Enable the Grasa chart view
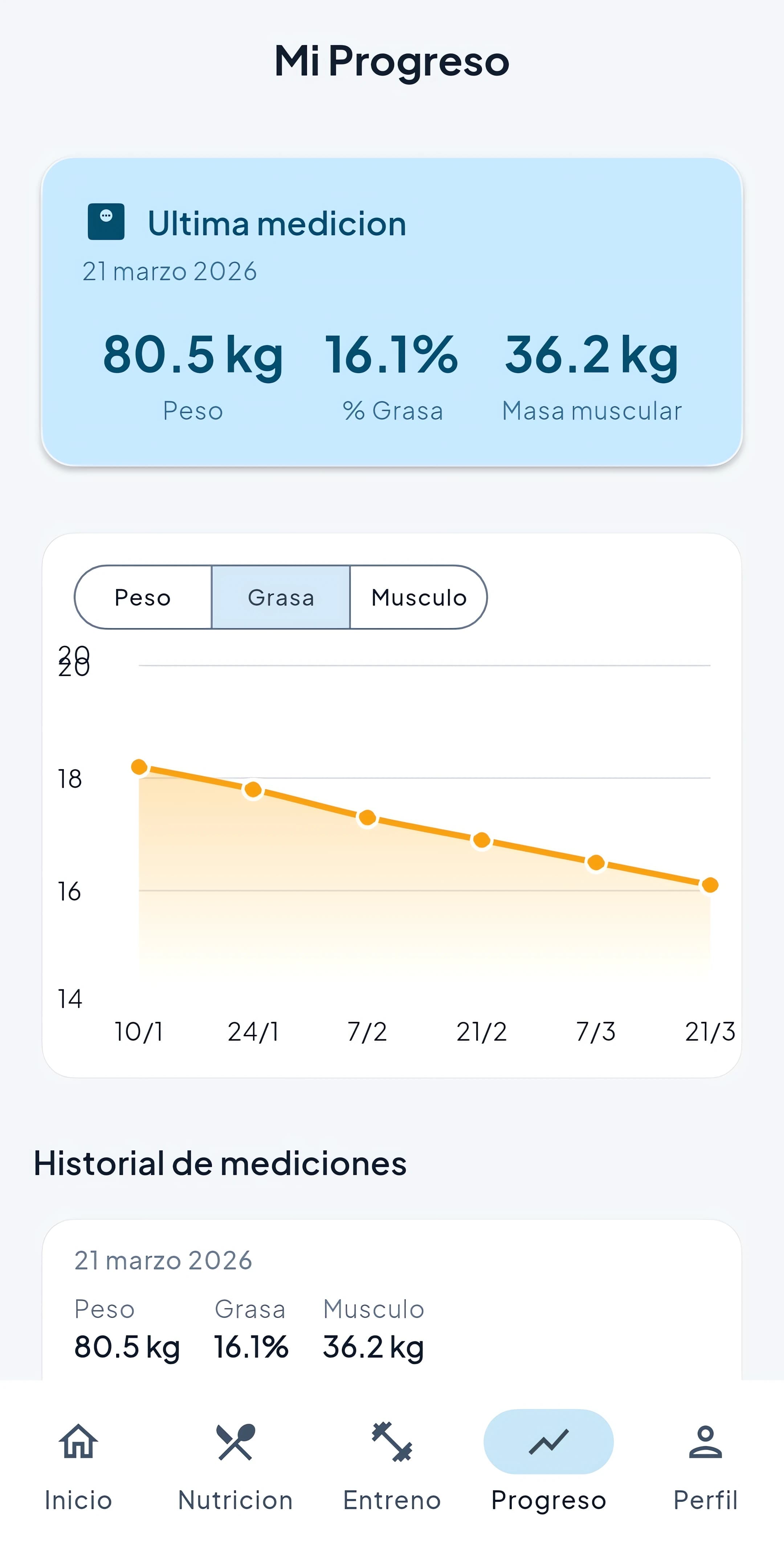 tap(280, 597)
